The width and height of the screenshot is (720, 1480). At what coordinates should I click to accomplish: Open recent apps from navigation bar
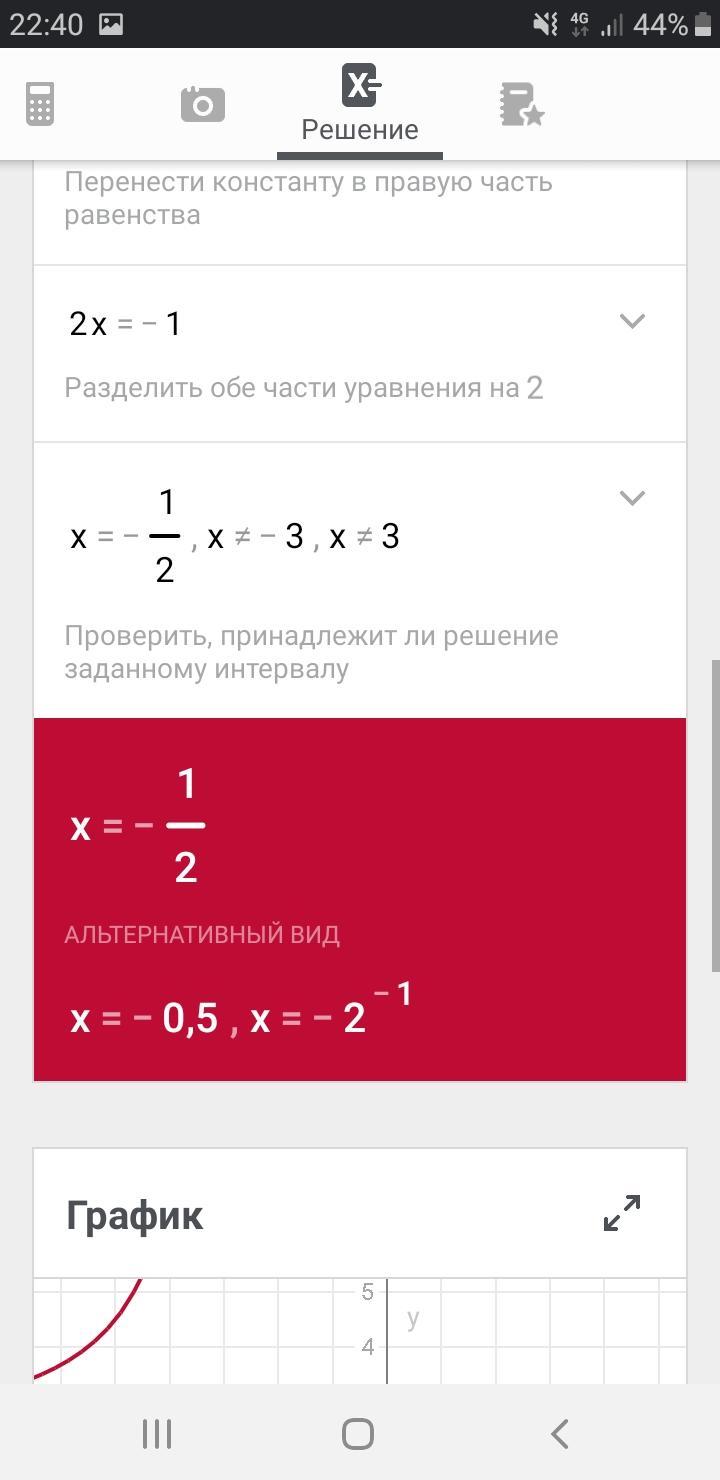157,1434
